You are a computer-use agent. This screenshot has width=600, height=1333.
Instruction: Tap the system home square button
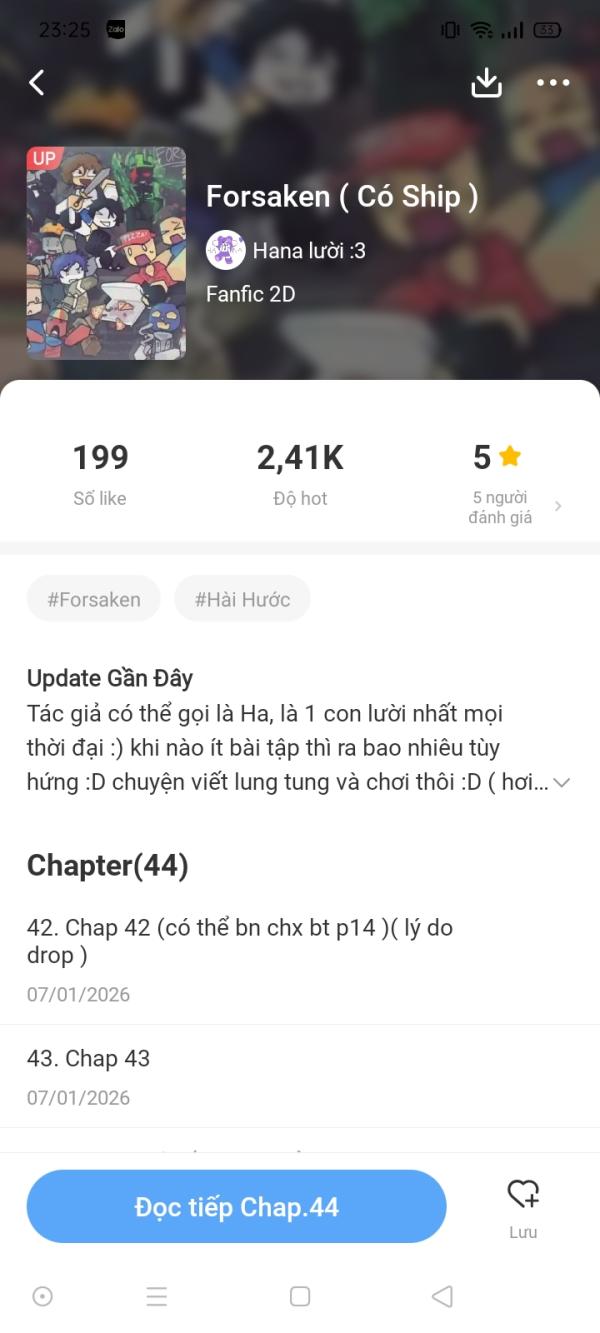(x=300, y=1296)
